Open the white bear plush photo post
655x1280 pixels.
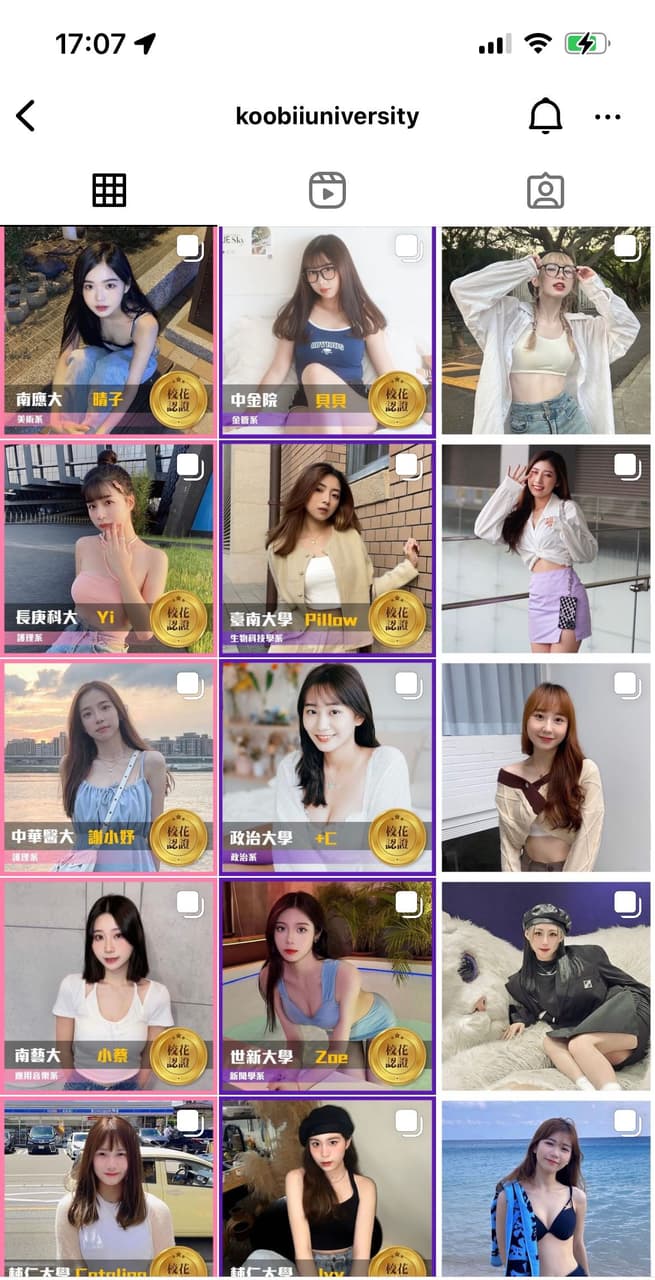[x=546, y=985]
